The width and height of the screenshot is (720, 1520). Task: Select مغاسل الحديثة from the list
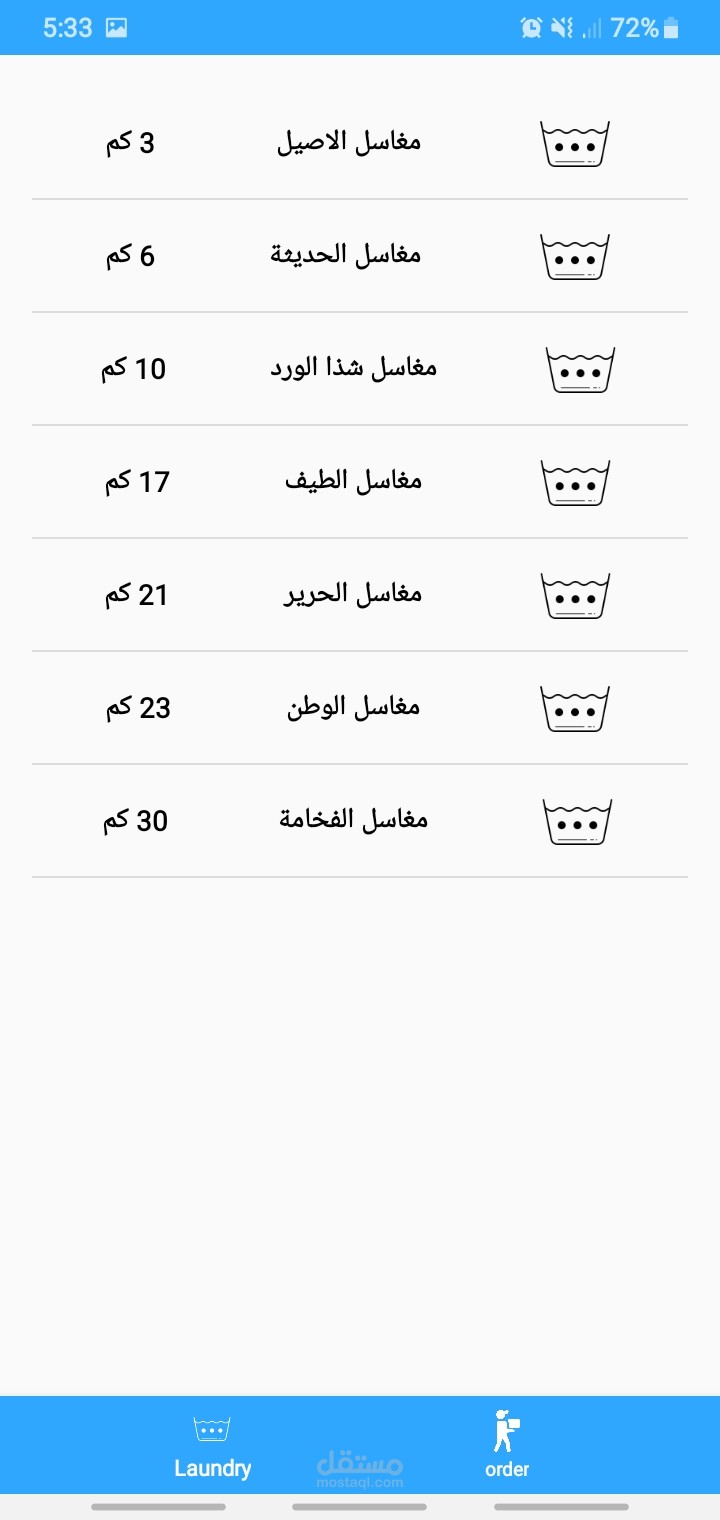click(x=346, y=256)
